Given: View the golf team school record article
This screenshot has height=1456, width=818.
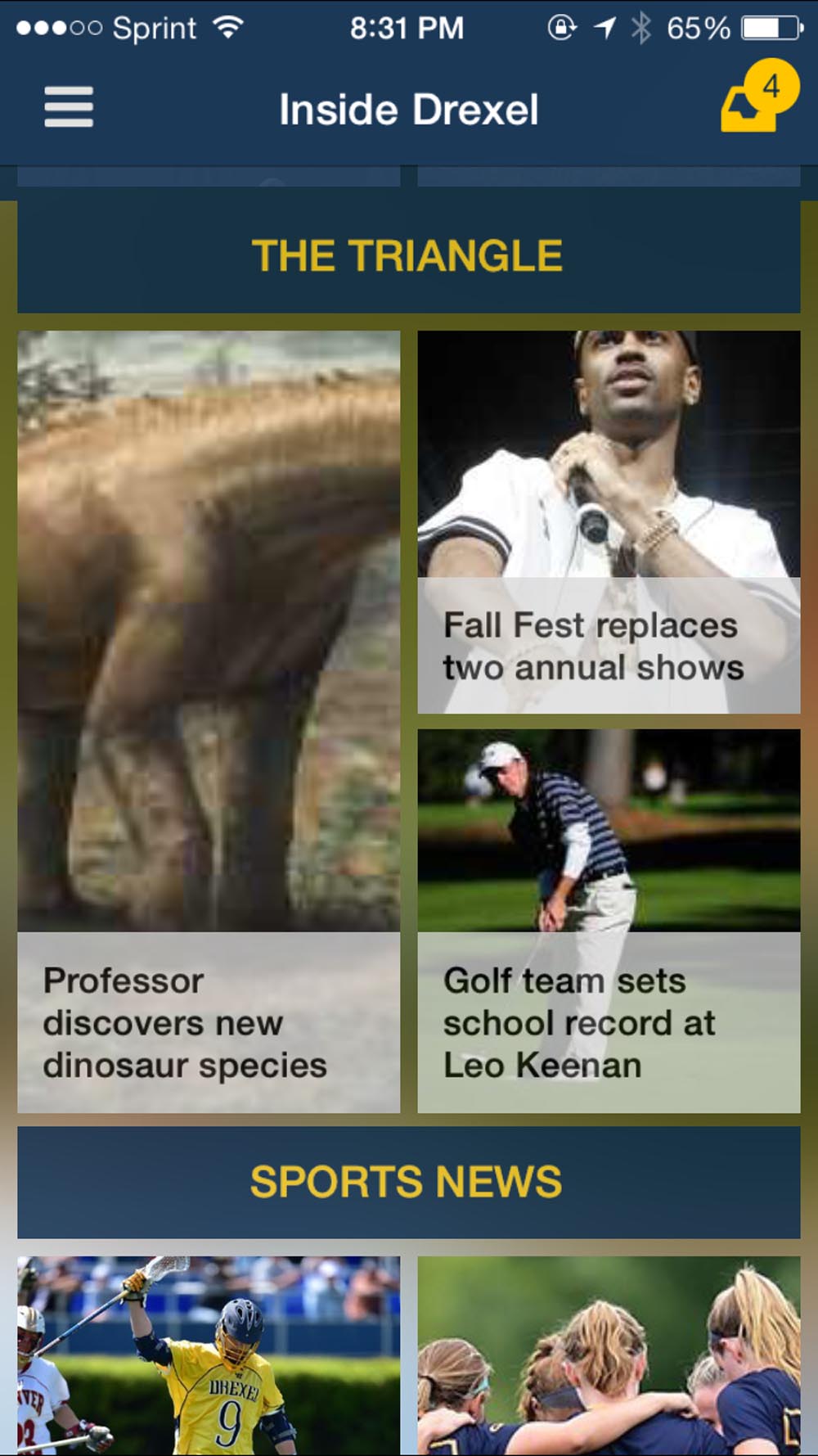Looking at the screenshot, I should (x=609, y=921).
